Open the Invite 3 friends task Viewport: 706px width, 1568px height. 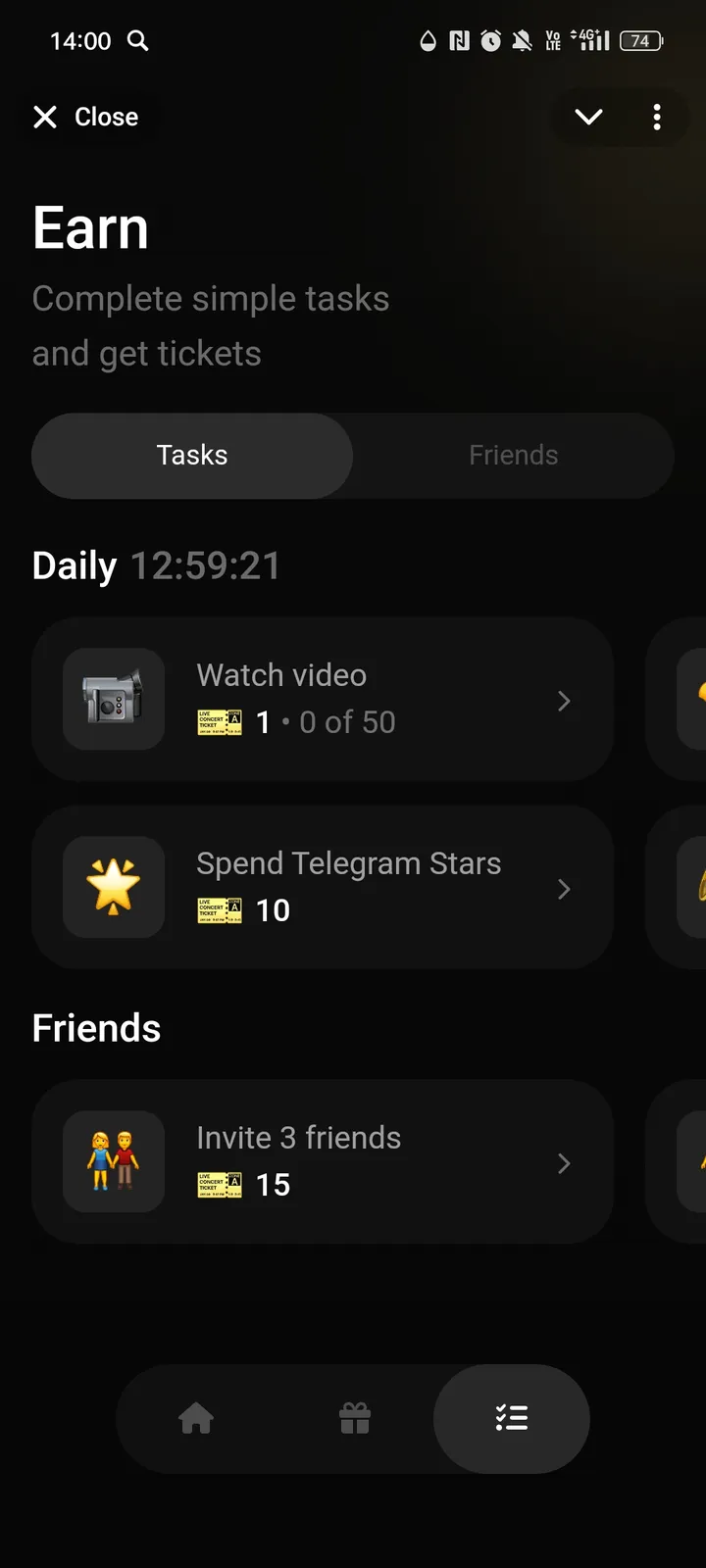563,1163
